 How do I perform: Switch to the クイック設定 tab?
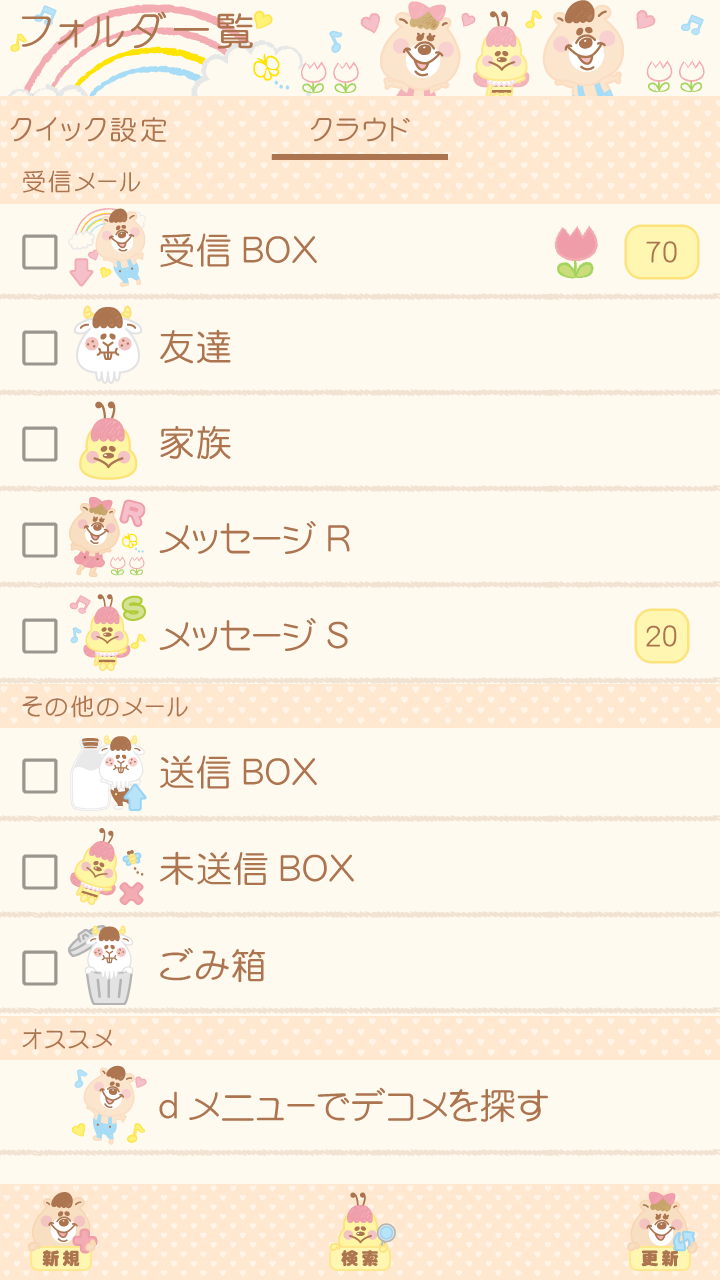[89, 130]
